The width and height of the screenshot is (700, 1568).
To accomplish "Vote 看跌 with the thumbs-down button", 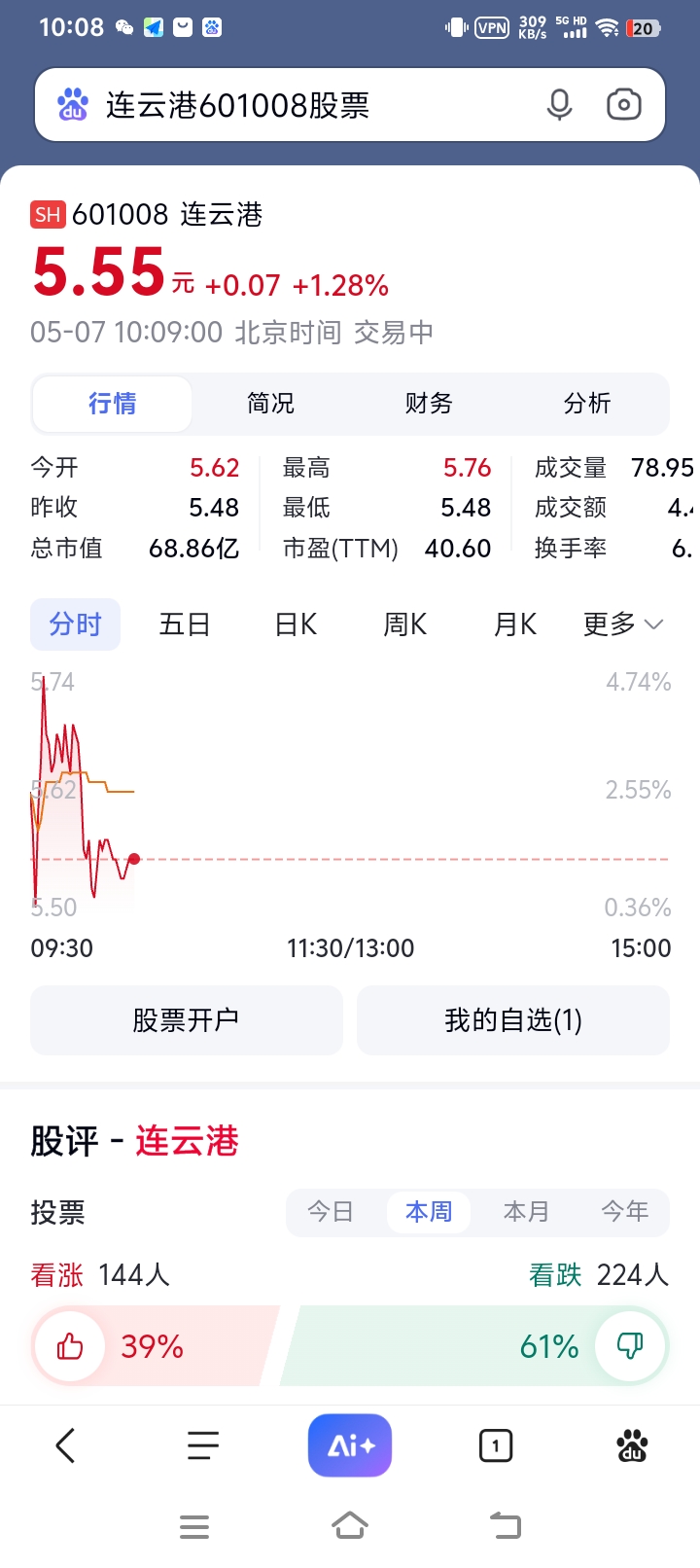I will point(630,1346).
